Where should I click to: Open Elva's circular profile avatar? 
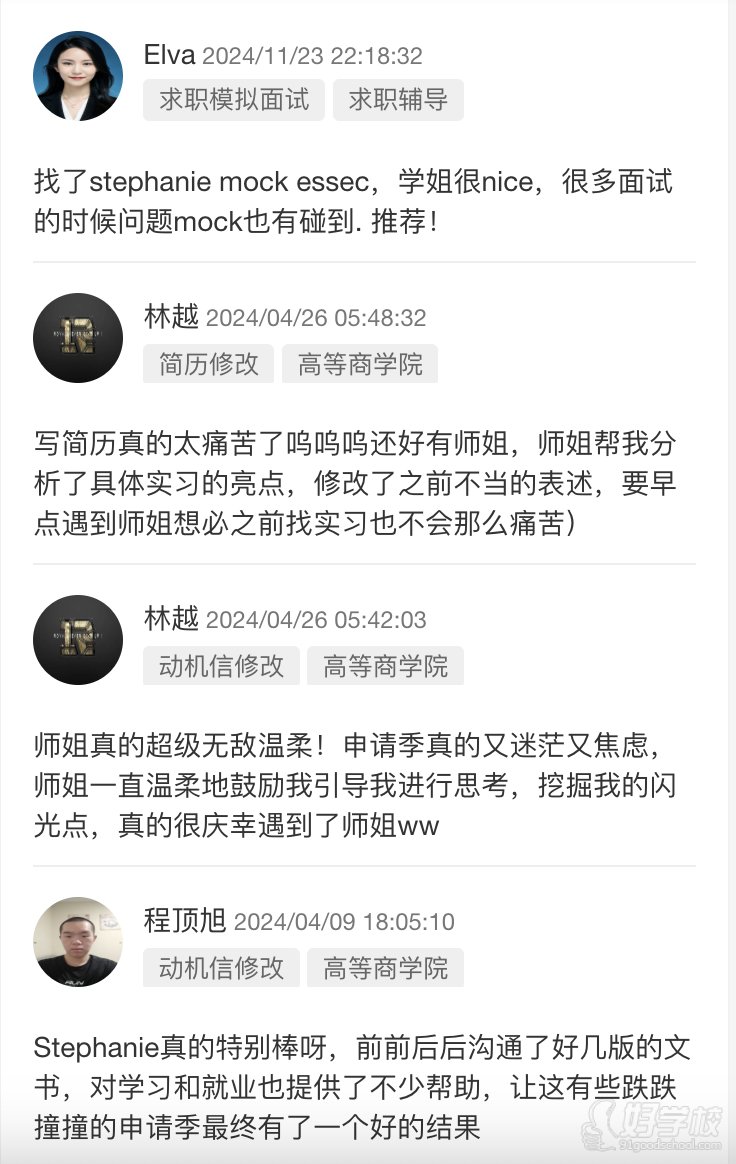click(x=78, y=75)
